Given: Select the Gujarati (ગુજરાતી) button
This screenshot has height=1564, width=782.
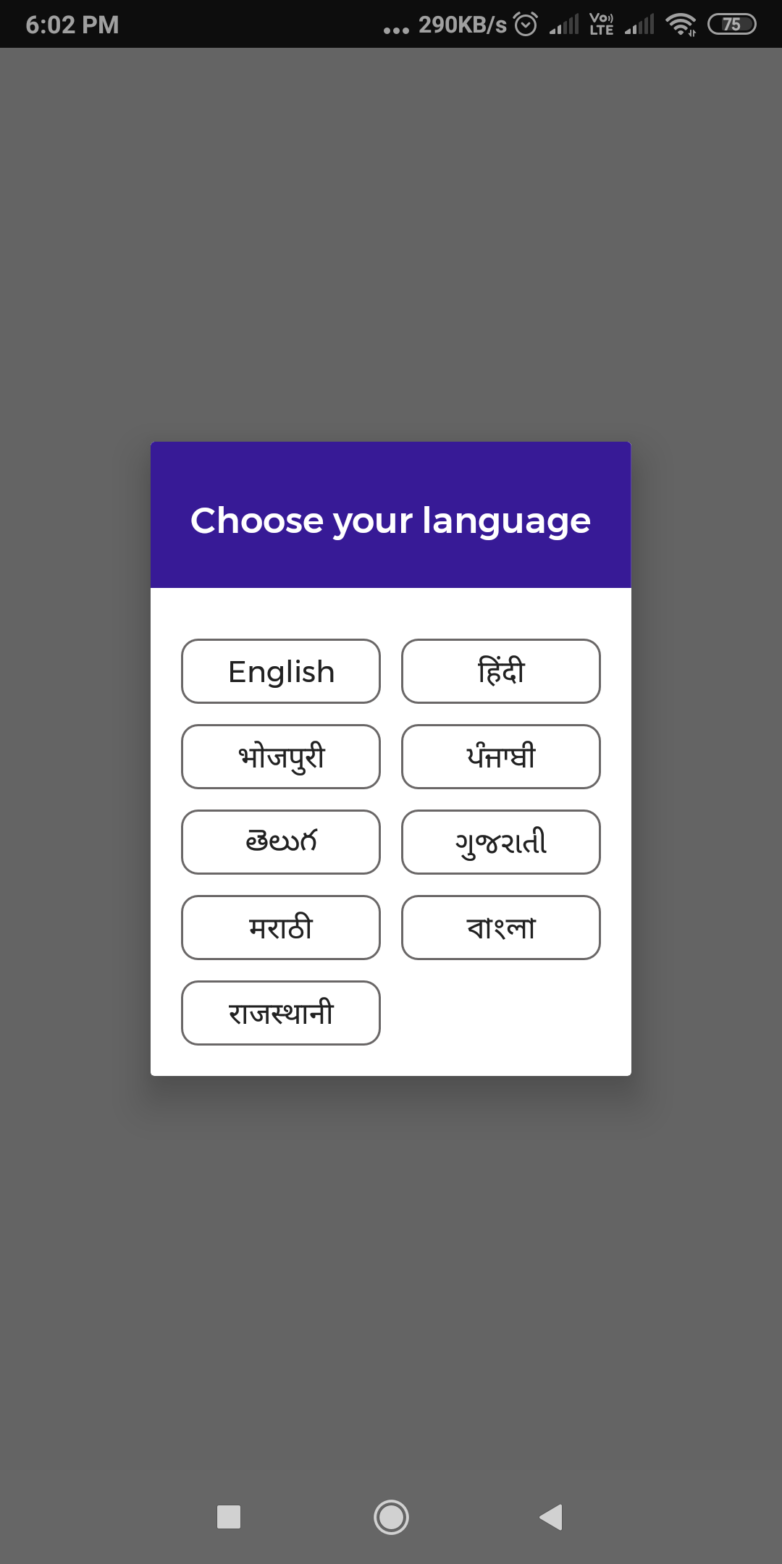Looking at the screenshot, I should tap(501, 842).
